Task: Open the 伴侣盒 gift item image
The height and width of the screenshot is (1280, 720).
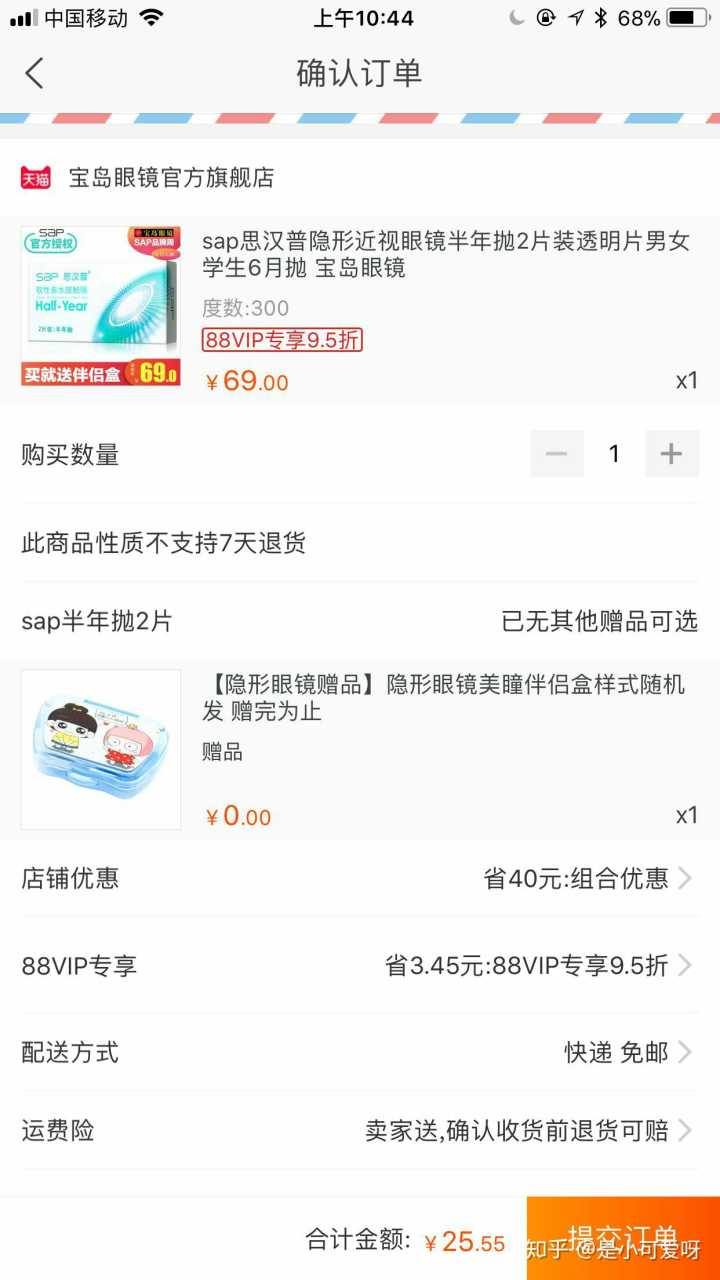Action: [x=101, y=749]
